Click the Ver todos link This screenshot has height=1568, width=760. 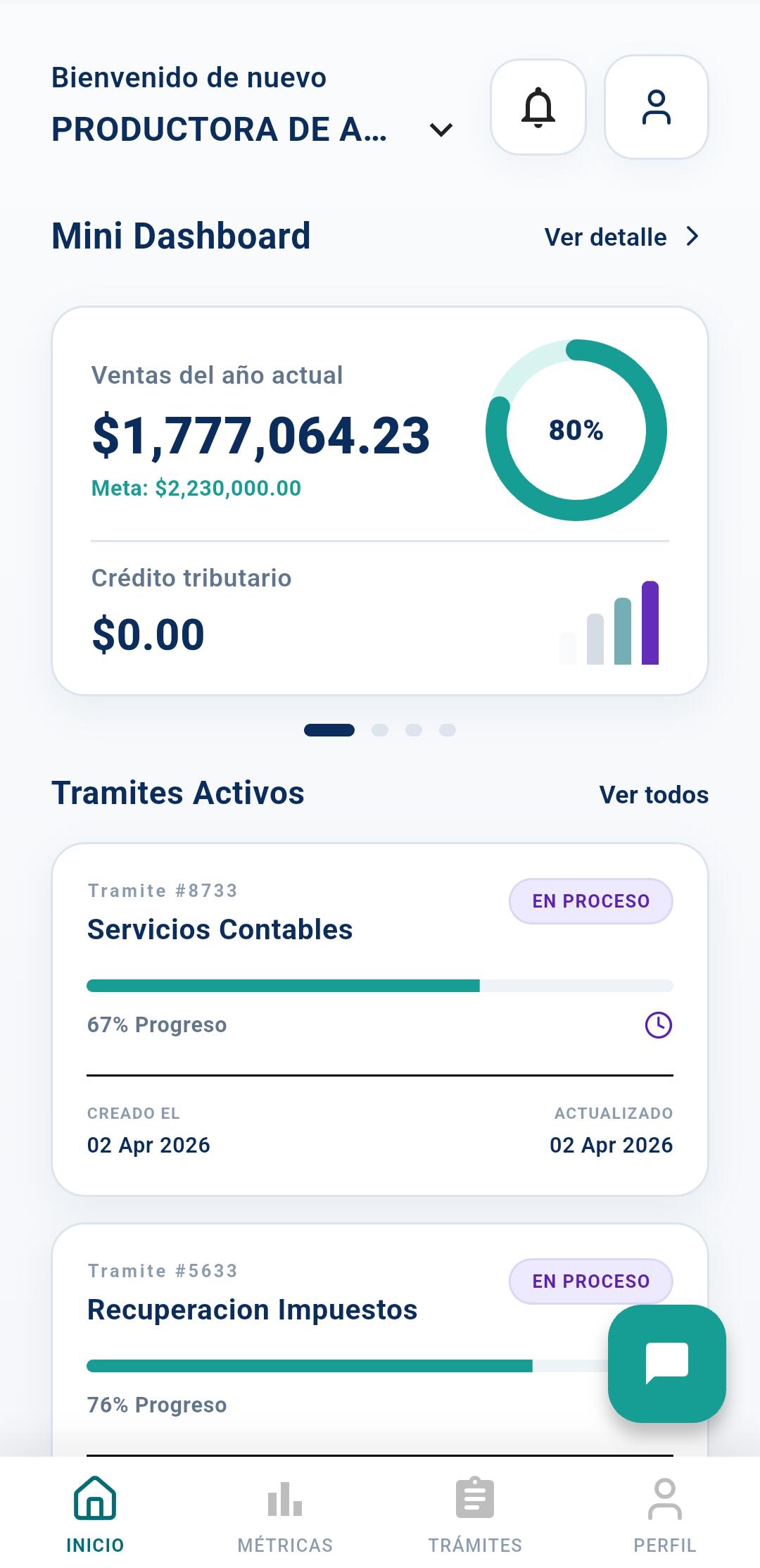point(654,794)
